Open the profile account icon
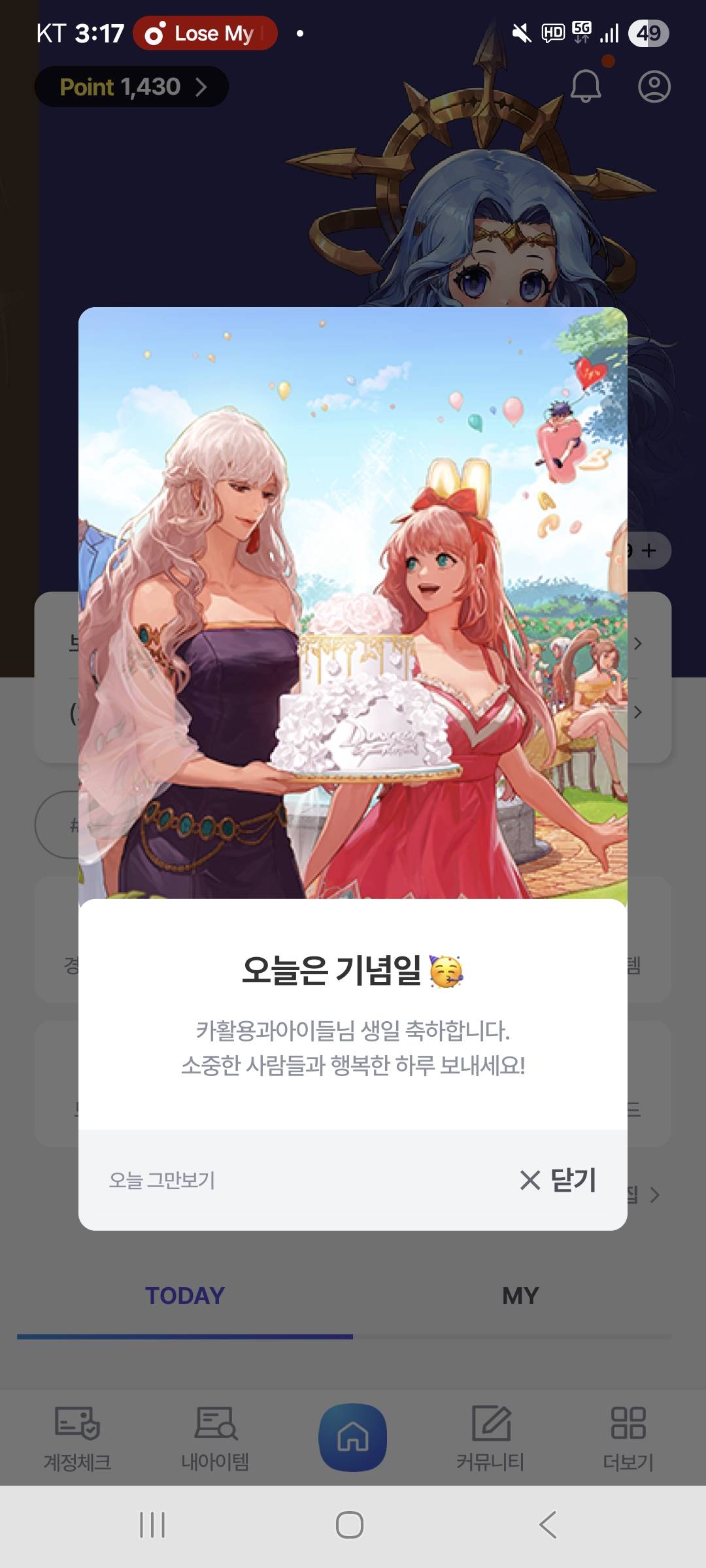 coord(654,86)
